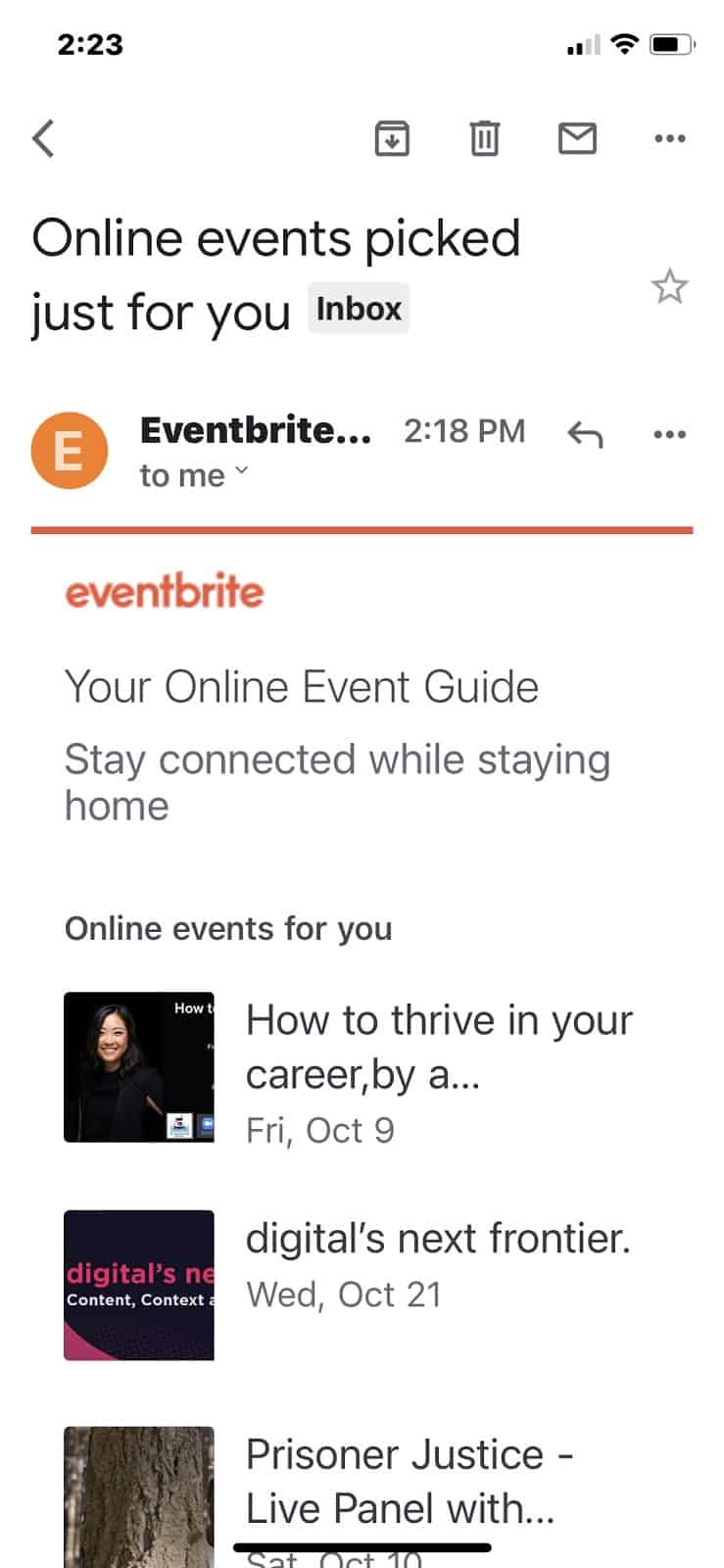Open the digital's next frontier event thumbnail
Viewport: 724px width, 1568px height.
point(139,1285)
